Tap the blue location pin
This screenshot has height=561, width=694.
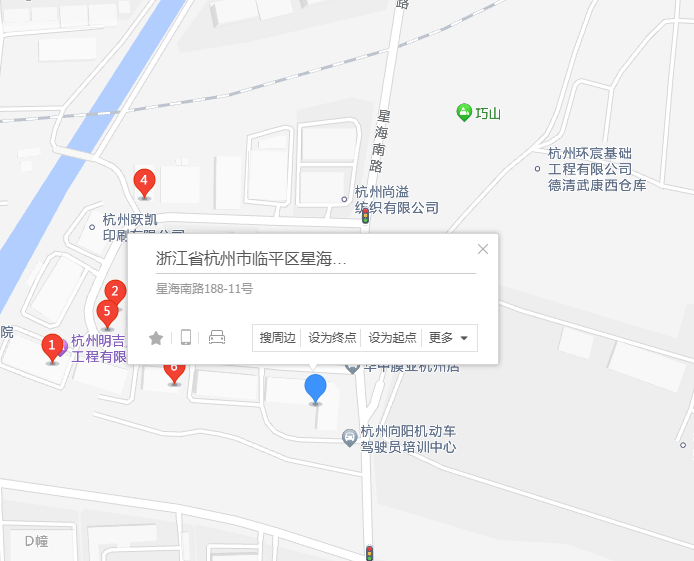(316, 388)
